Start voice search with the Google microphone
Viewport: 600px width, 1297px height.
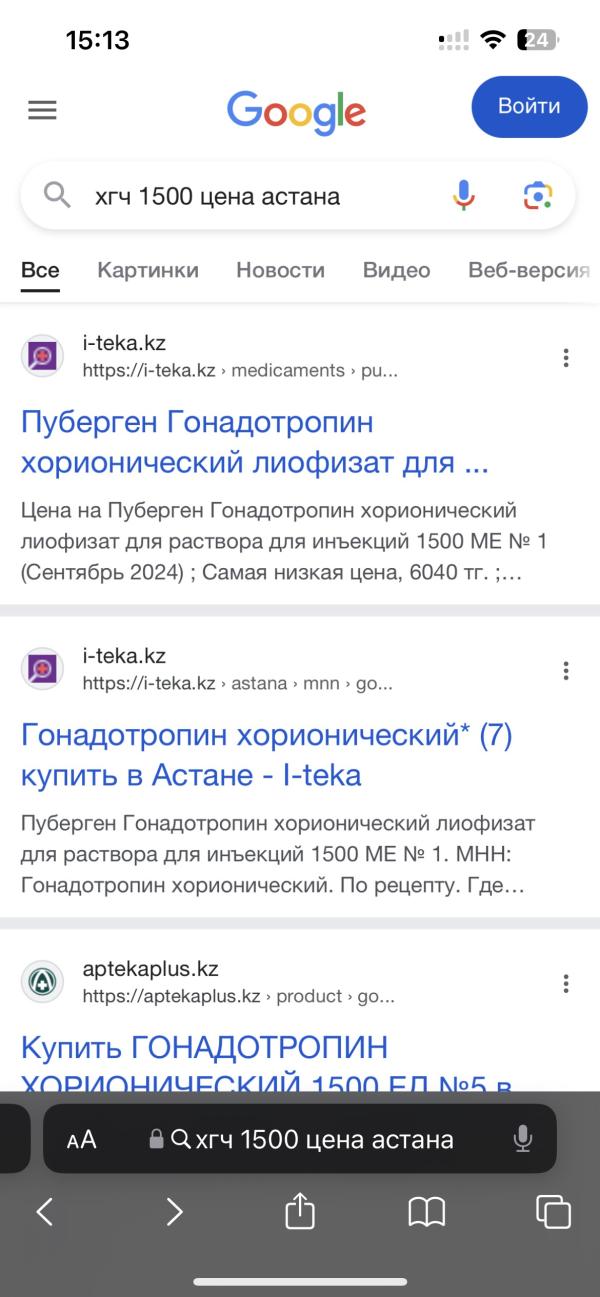(x=463, y=195)
